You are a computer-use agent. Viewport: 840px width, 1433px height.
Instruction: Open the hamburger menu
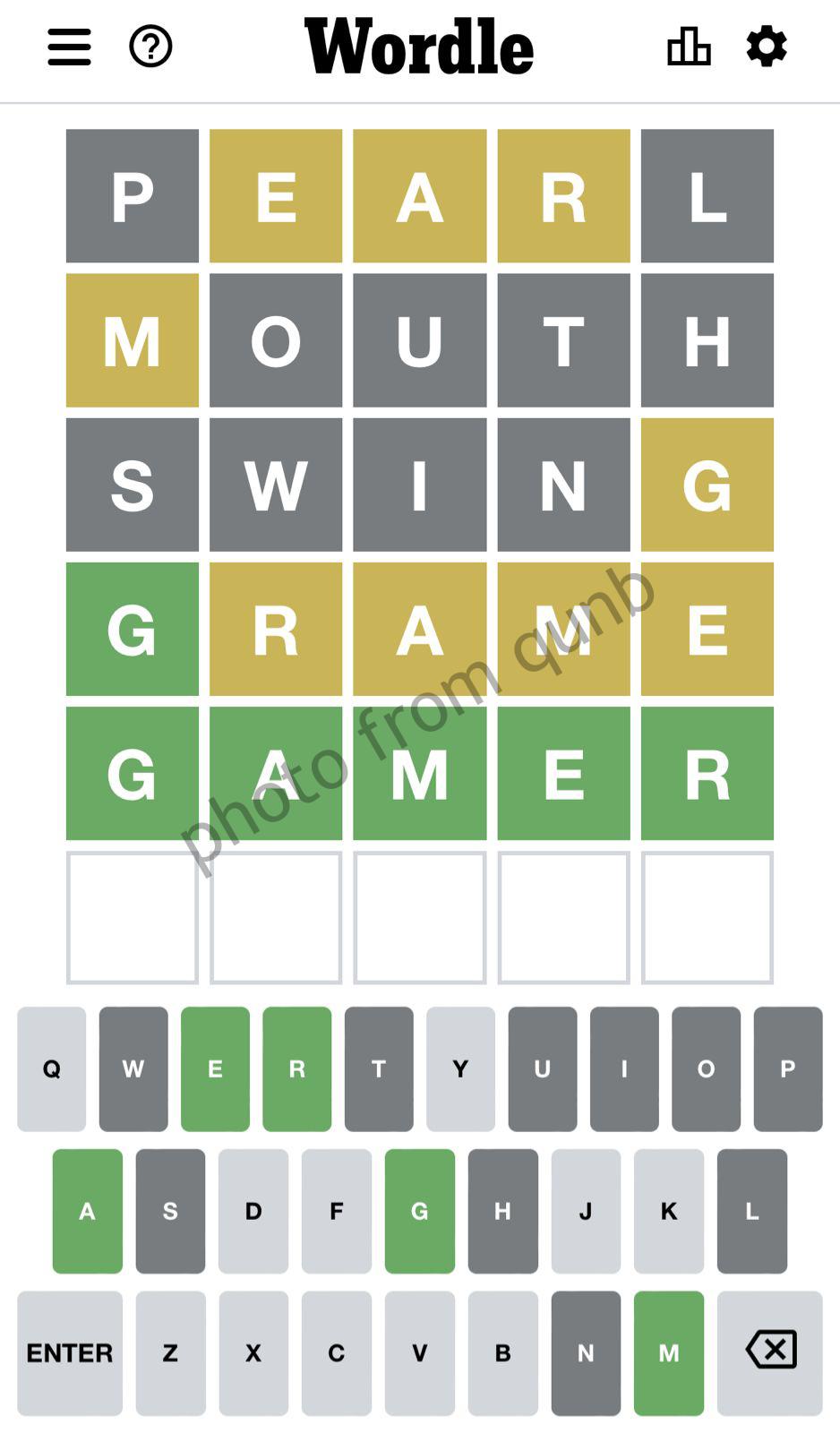pyautogui.click(x=69, y=47)
